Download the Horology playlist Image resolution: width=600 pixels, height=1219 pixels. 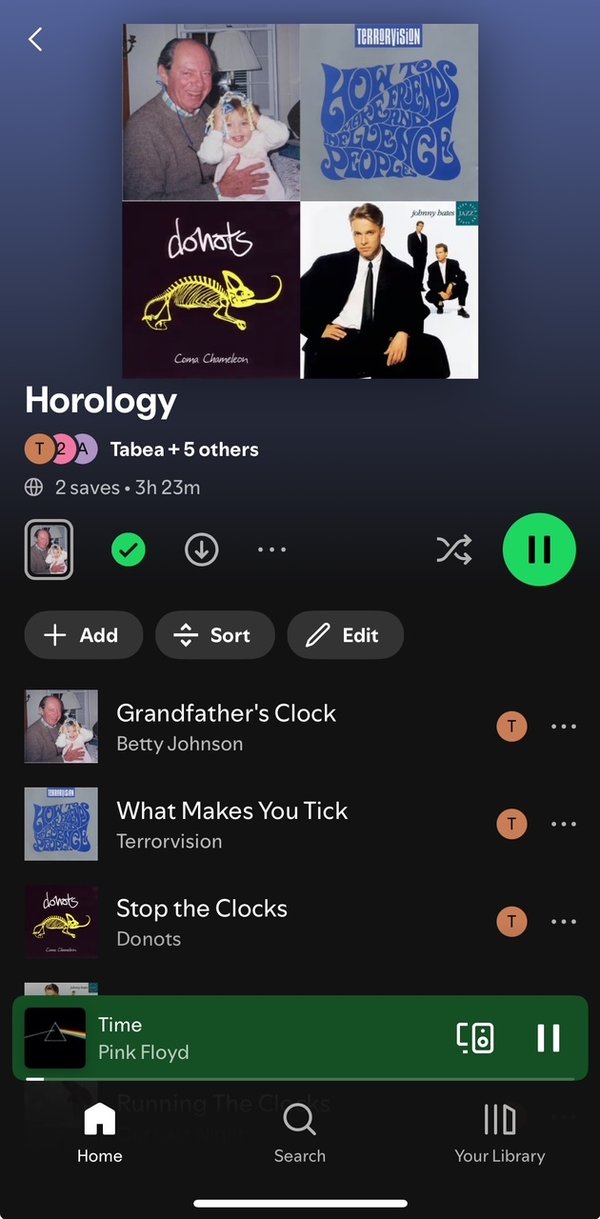pyautogui.click(x=202, y=549)
